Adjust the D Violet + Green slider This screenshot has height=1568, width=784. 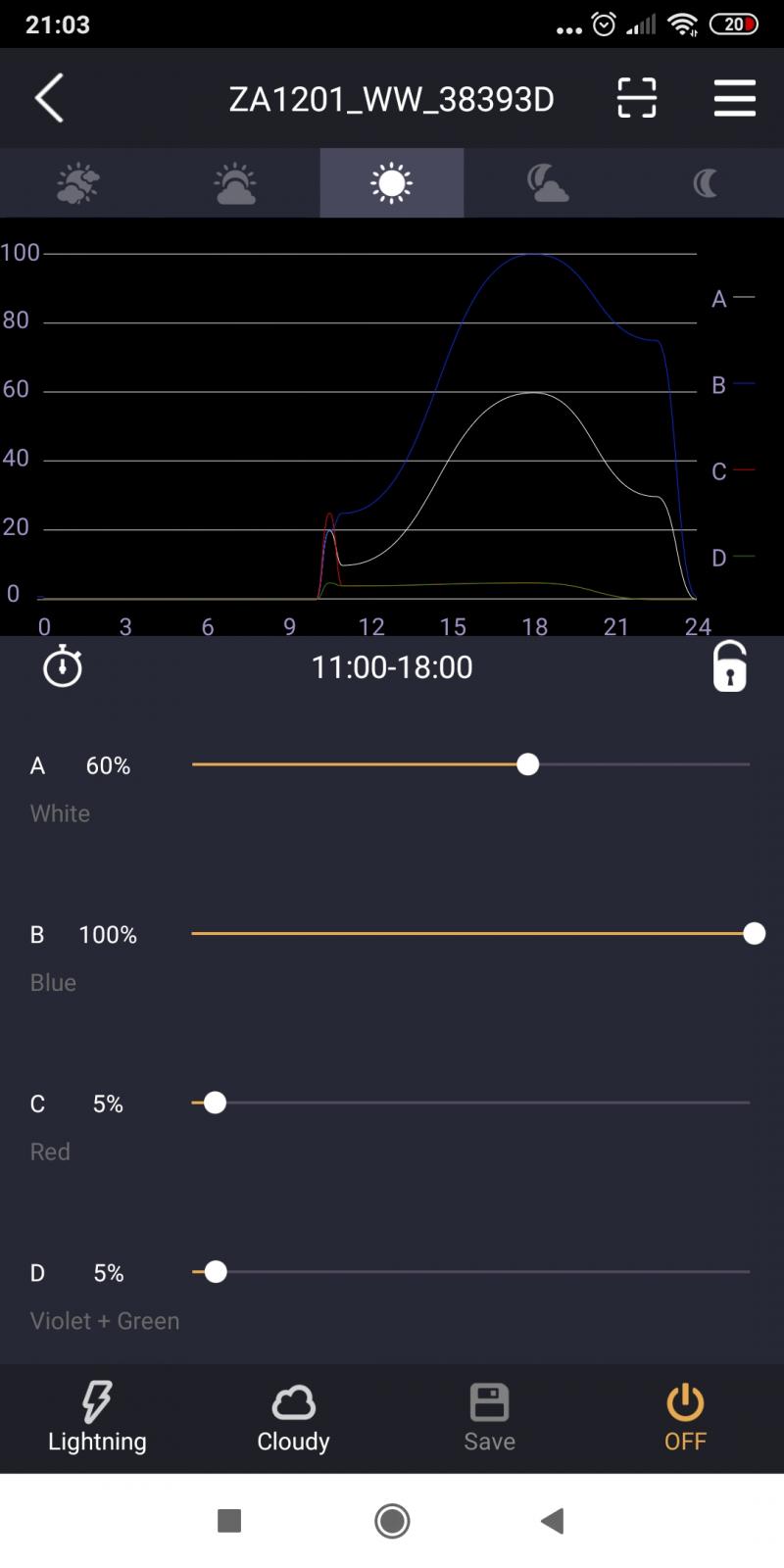[216, 1272]
